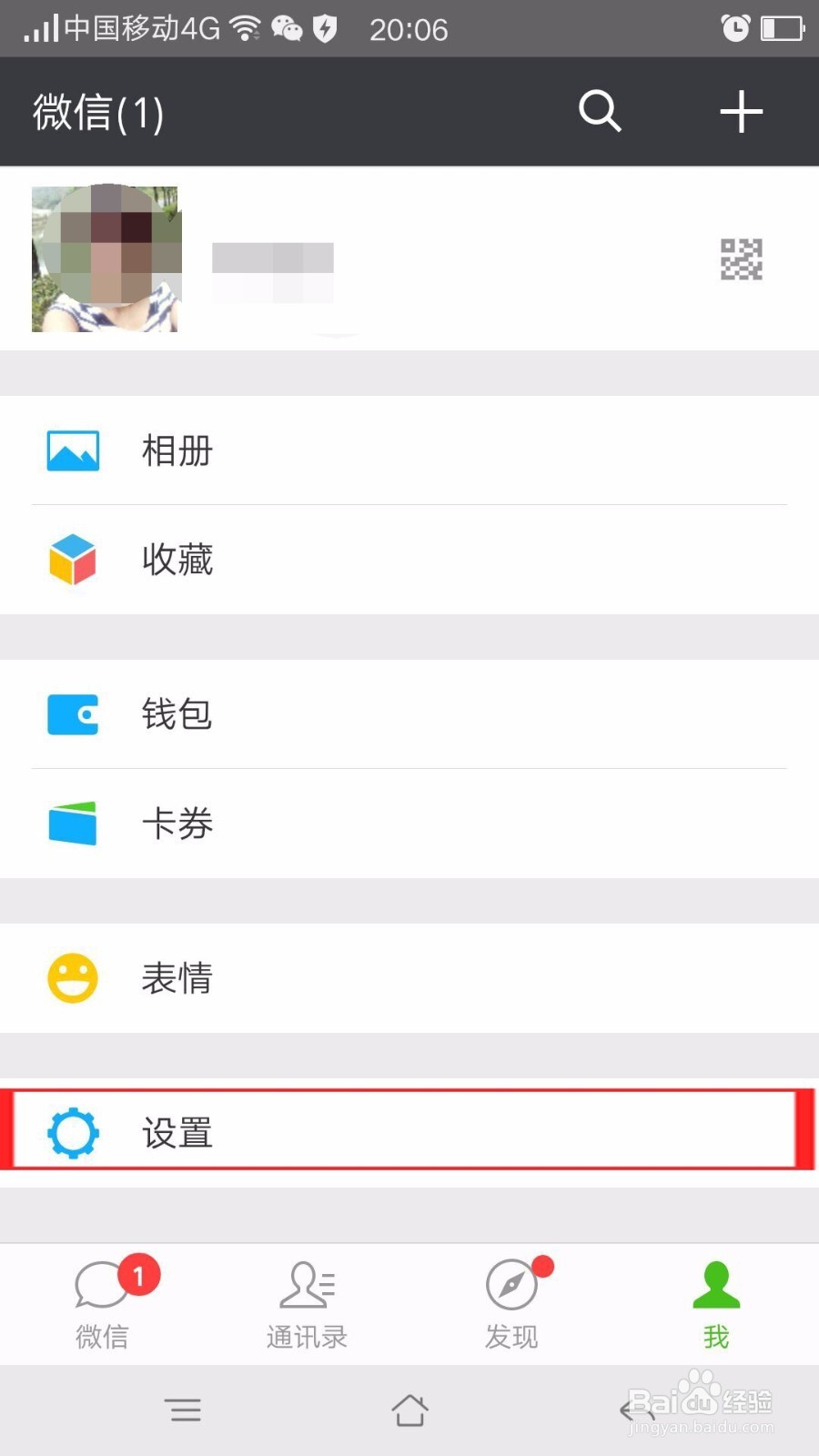Tap the back arrow in navigation bar
Image resolution: width=819 pixels, height=1456 pixels.
(632, 1410)
